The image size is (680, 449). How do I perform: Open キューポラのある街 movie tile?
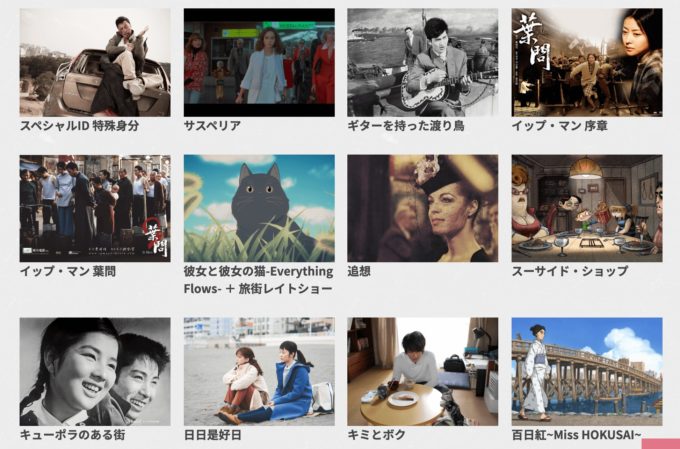coord(95,371)
